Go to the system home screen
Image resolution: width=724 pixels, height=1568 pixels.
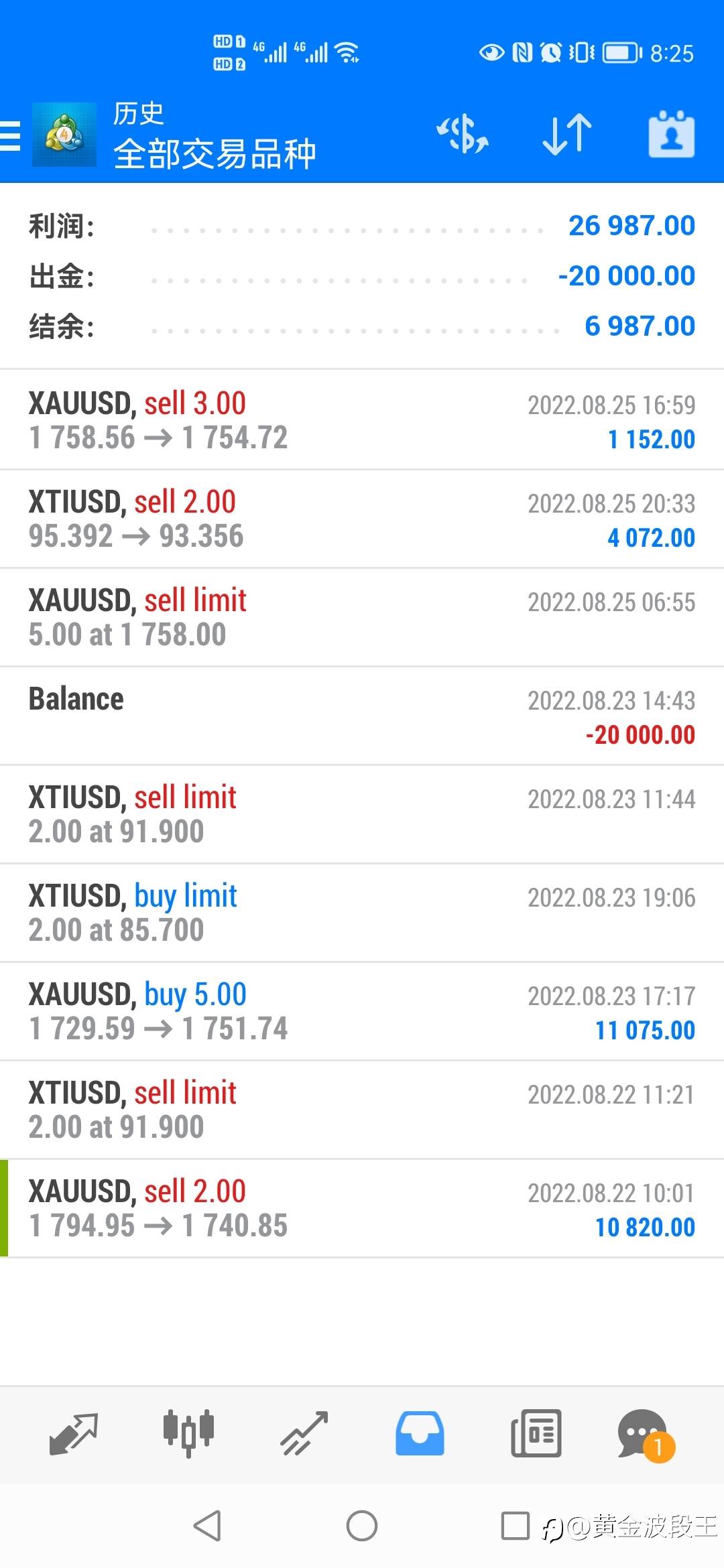[362, 1526]
